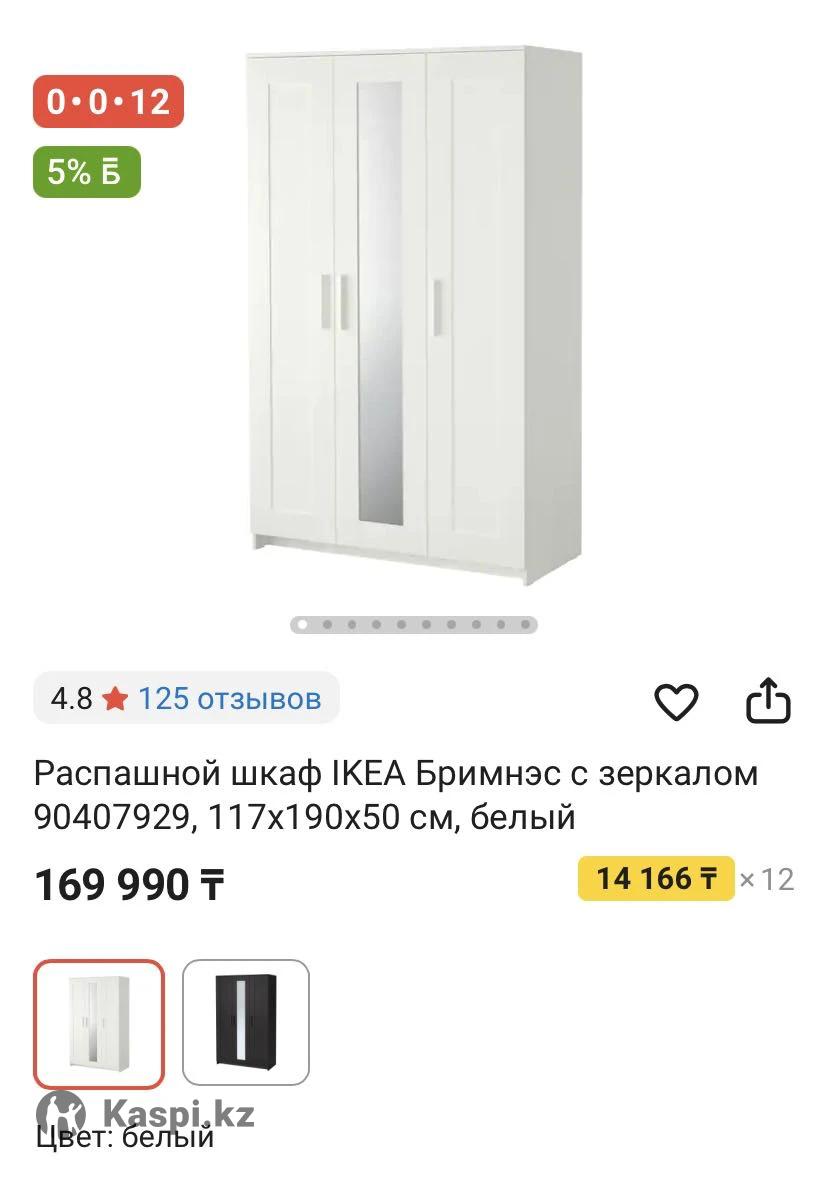The height and width of the screenshot is (1179, 828).
Task: Open the 125 reviews
Action: pyautogui.click(x=229, y=698)
